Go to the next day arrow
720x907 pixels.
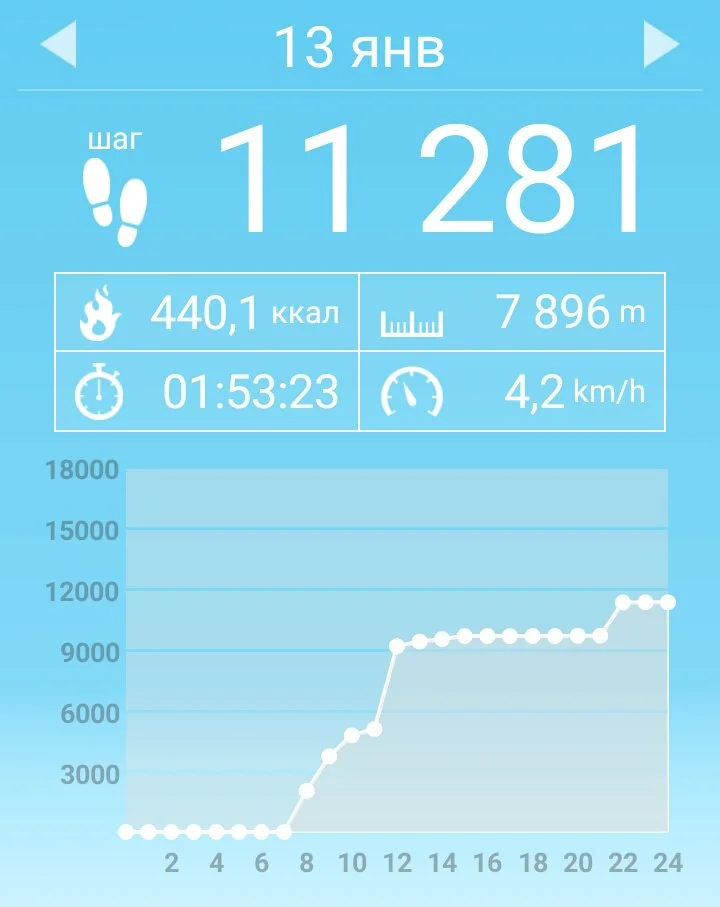coord(660,45)
